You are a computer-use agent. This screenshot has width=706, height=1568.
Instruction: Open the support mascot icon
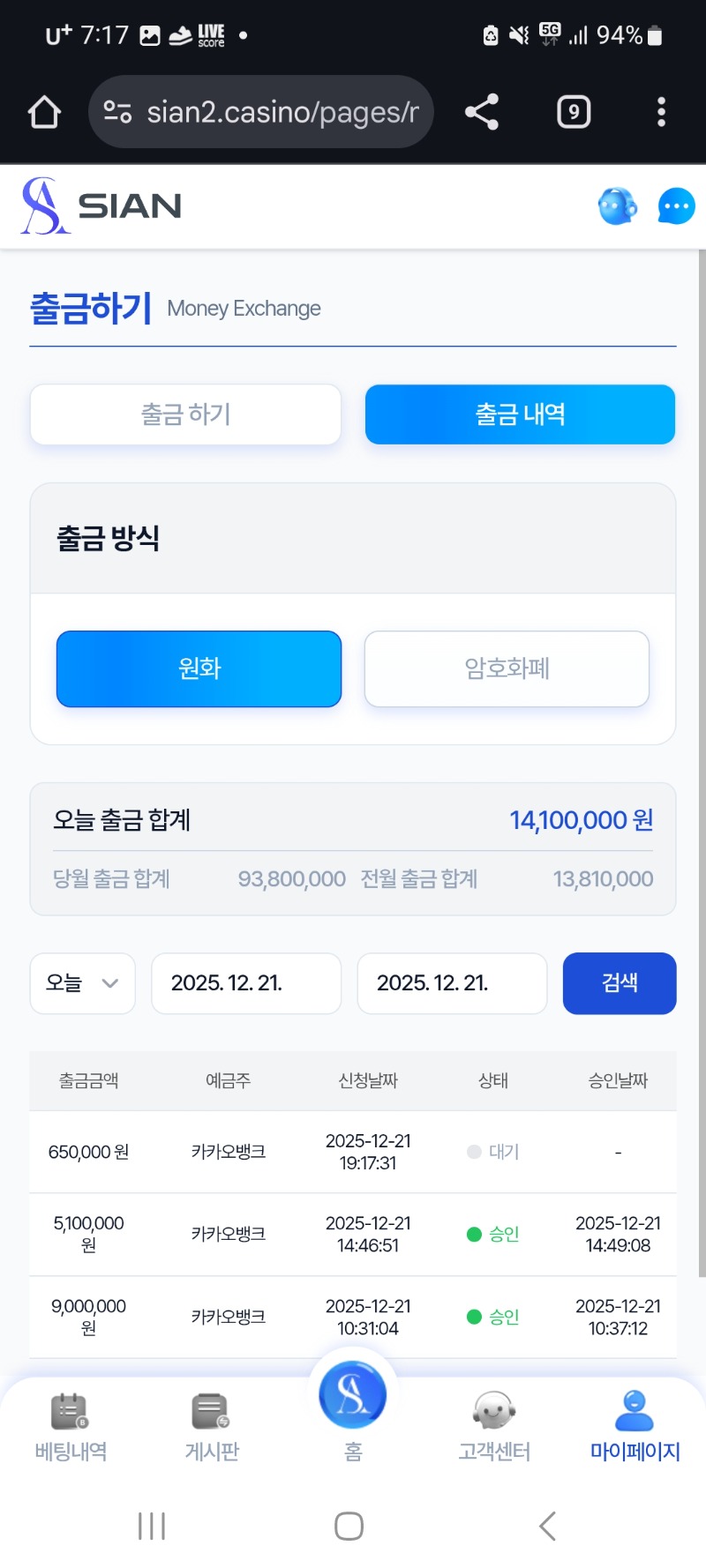pos(617,206)
